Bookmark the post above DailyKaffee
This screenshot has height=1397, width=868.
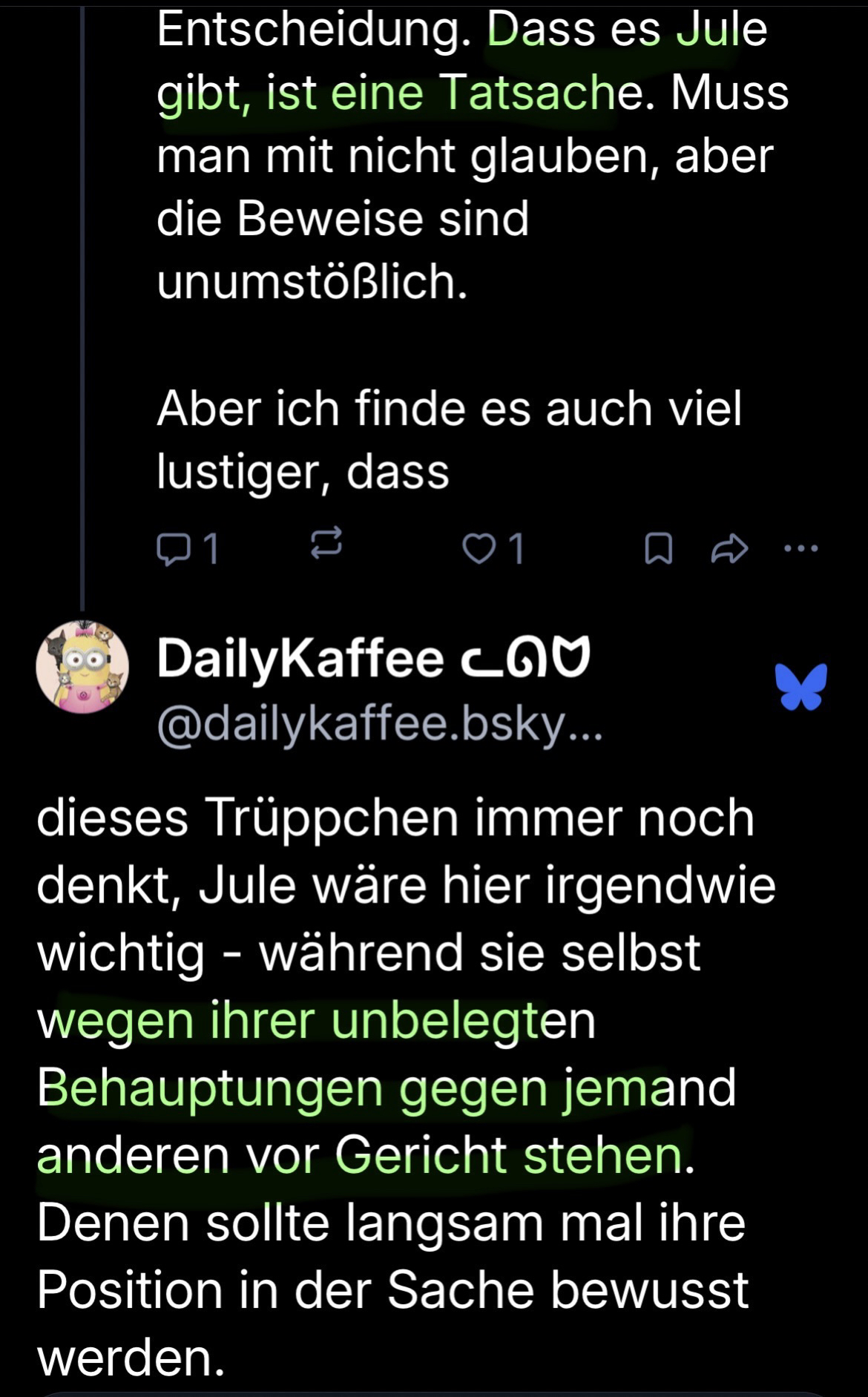point(658,550)
